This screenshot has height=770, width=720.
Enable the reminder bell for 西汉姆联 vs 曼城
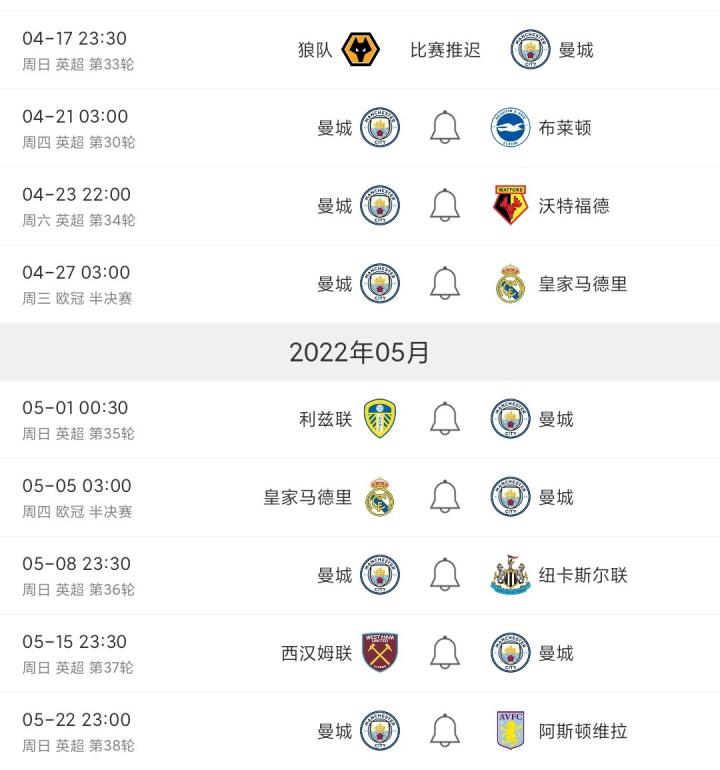(445, 653)
